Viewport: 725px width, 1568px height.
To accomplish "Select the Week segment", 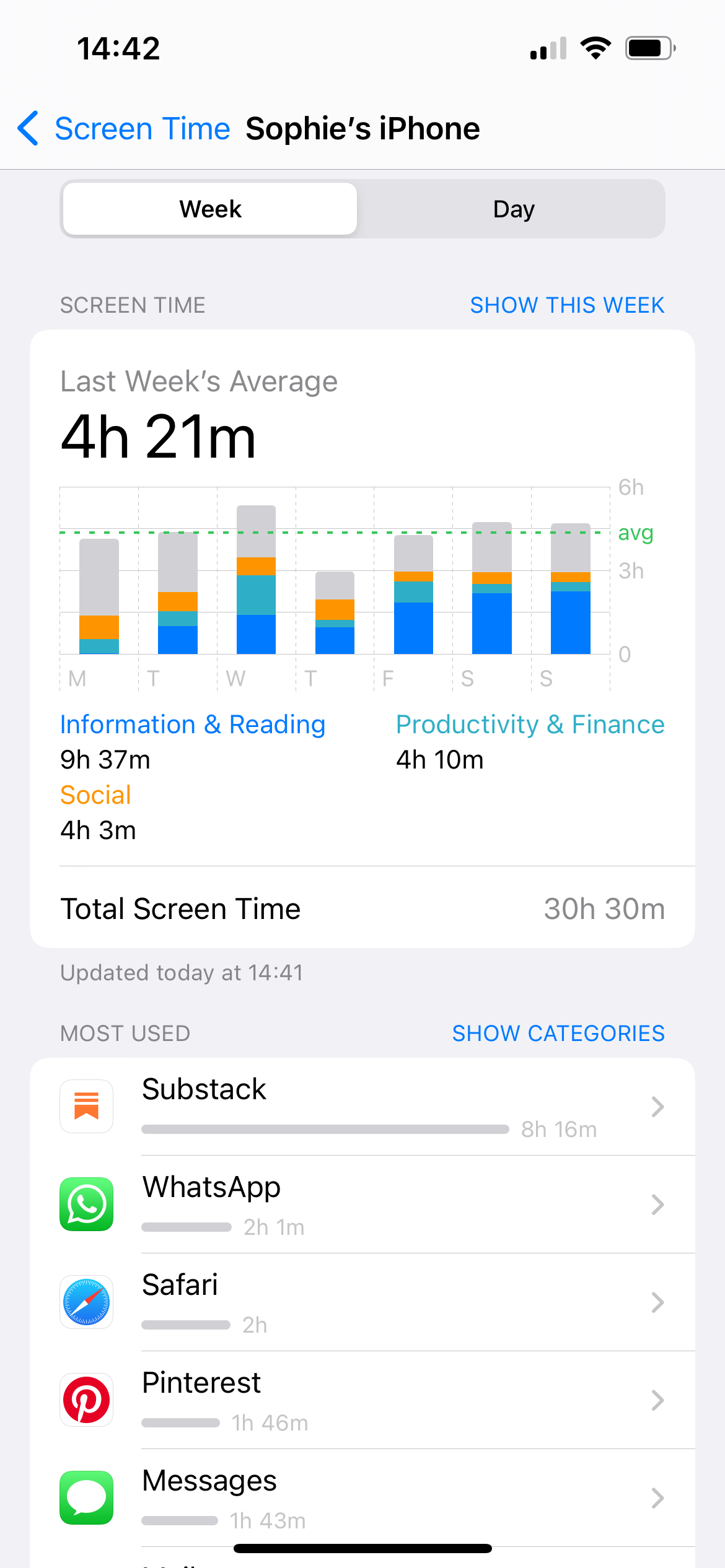I will pyautogui.click(x=211, y=209).
